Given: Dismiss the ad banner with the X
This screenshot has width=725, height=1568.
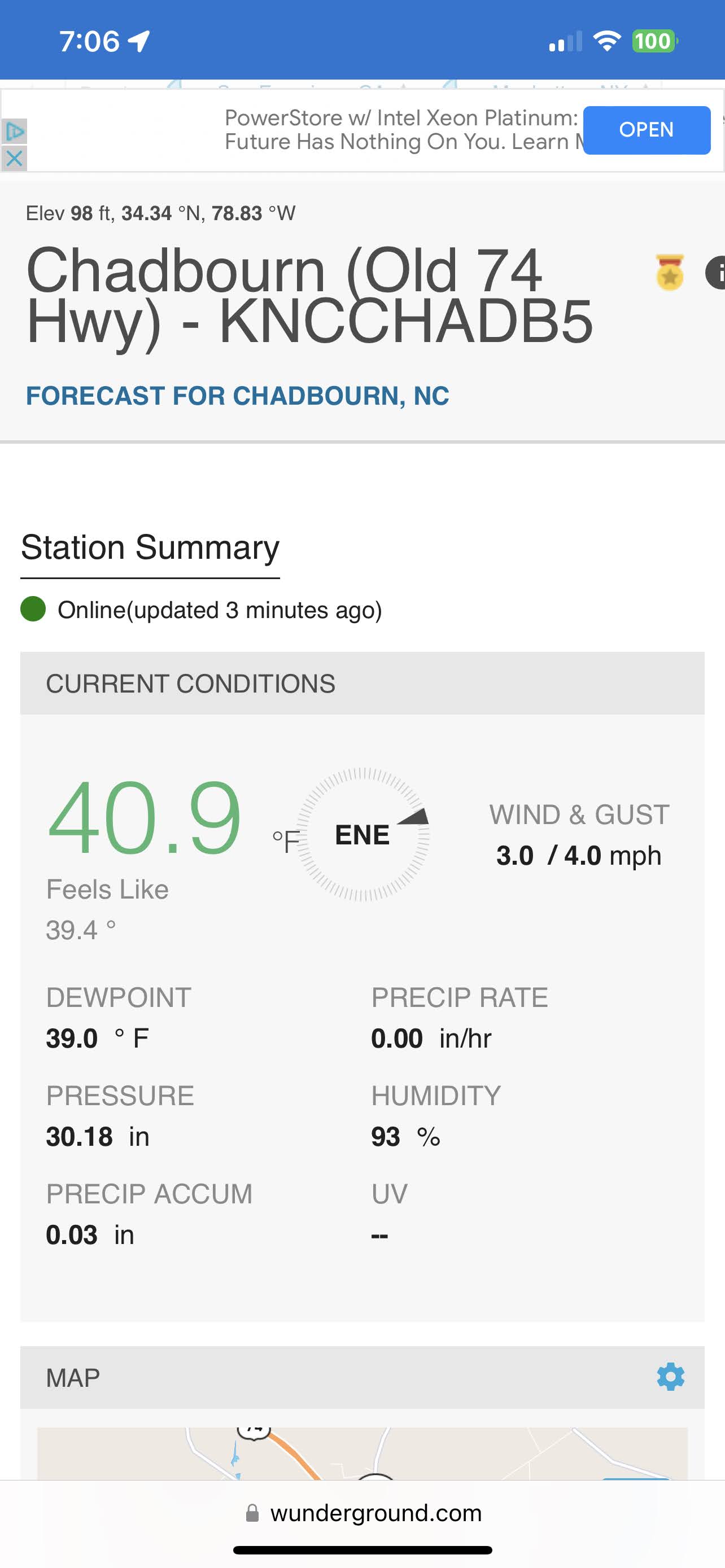Looking at the screenshot, I should [14, 159].
